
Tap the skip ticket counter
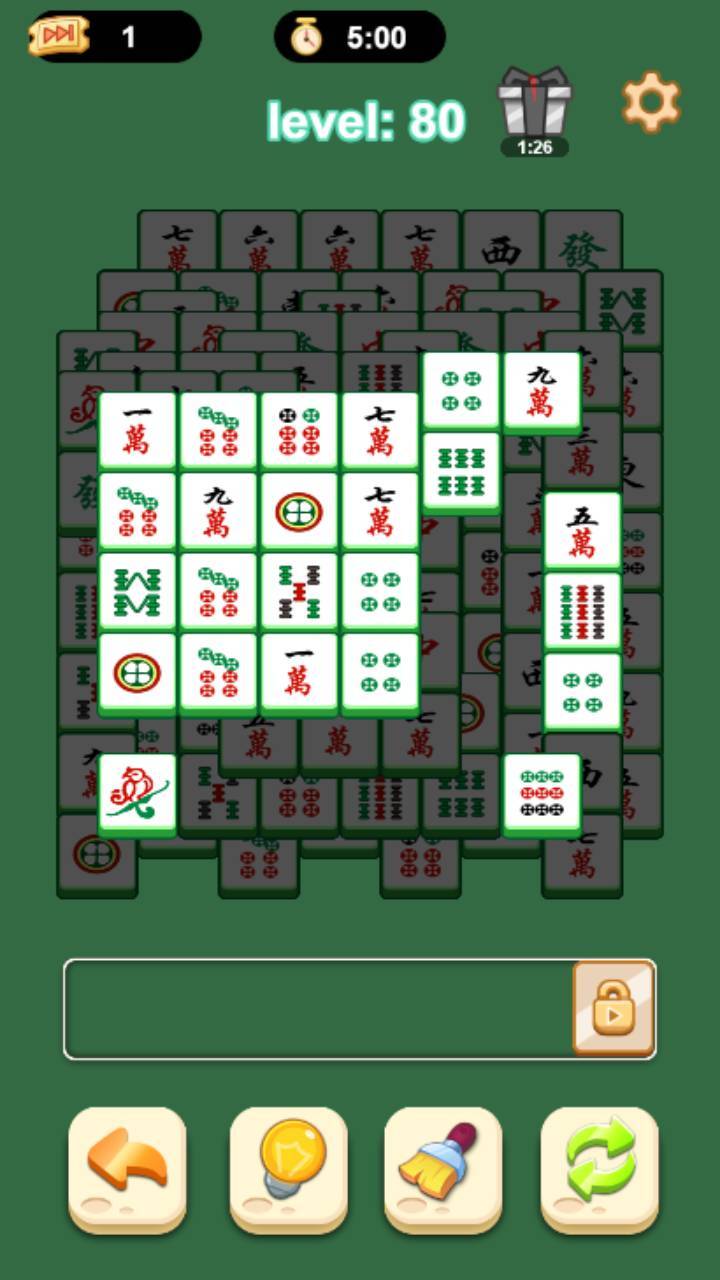[115, 37]
